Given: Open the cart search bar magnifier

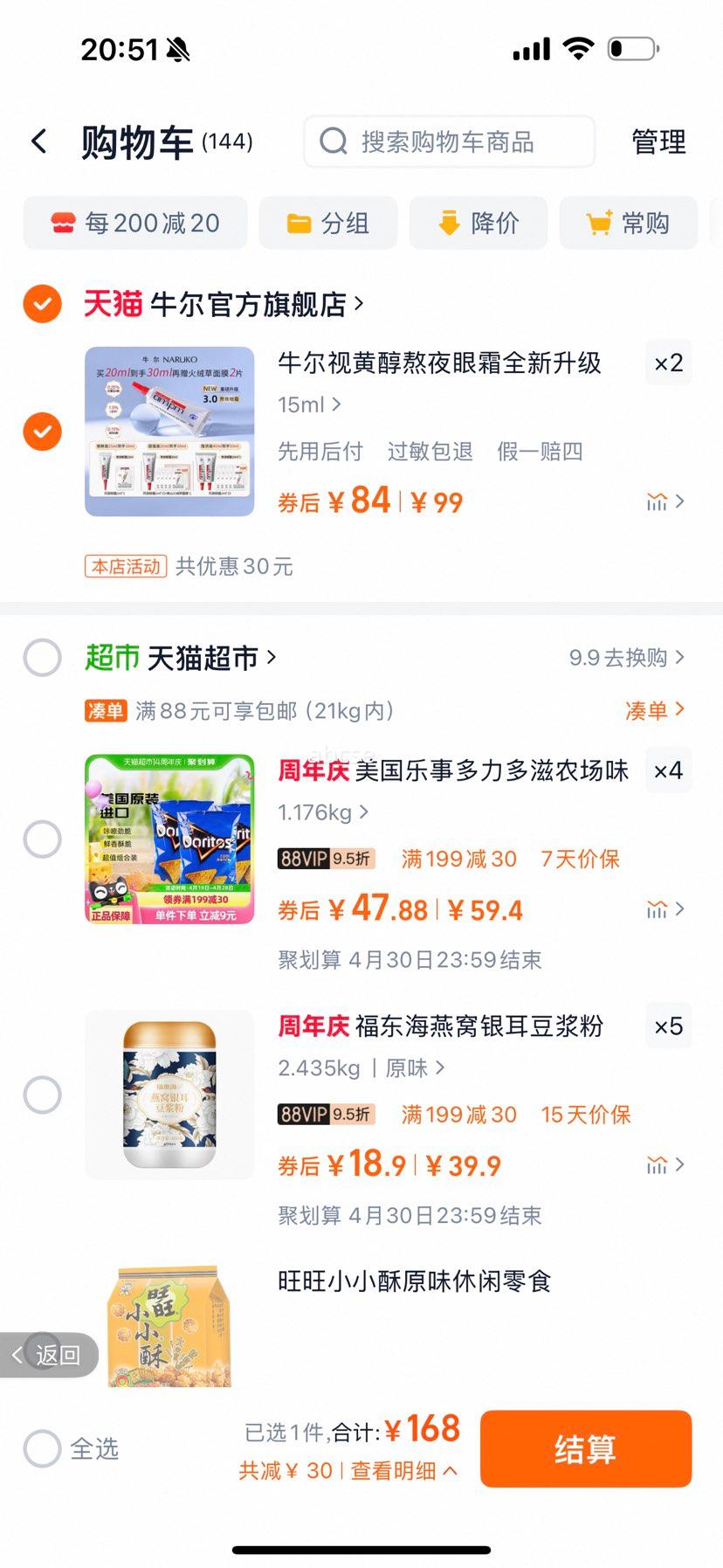Looking at the screenshot, I should click(334, 142).
